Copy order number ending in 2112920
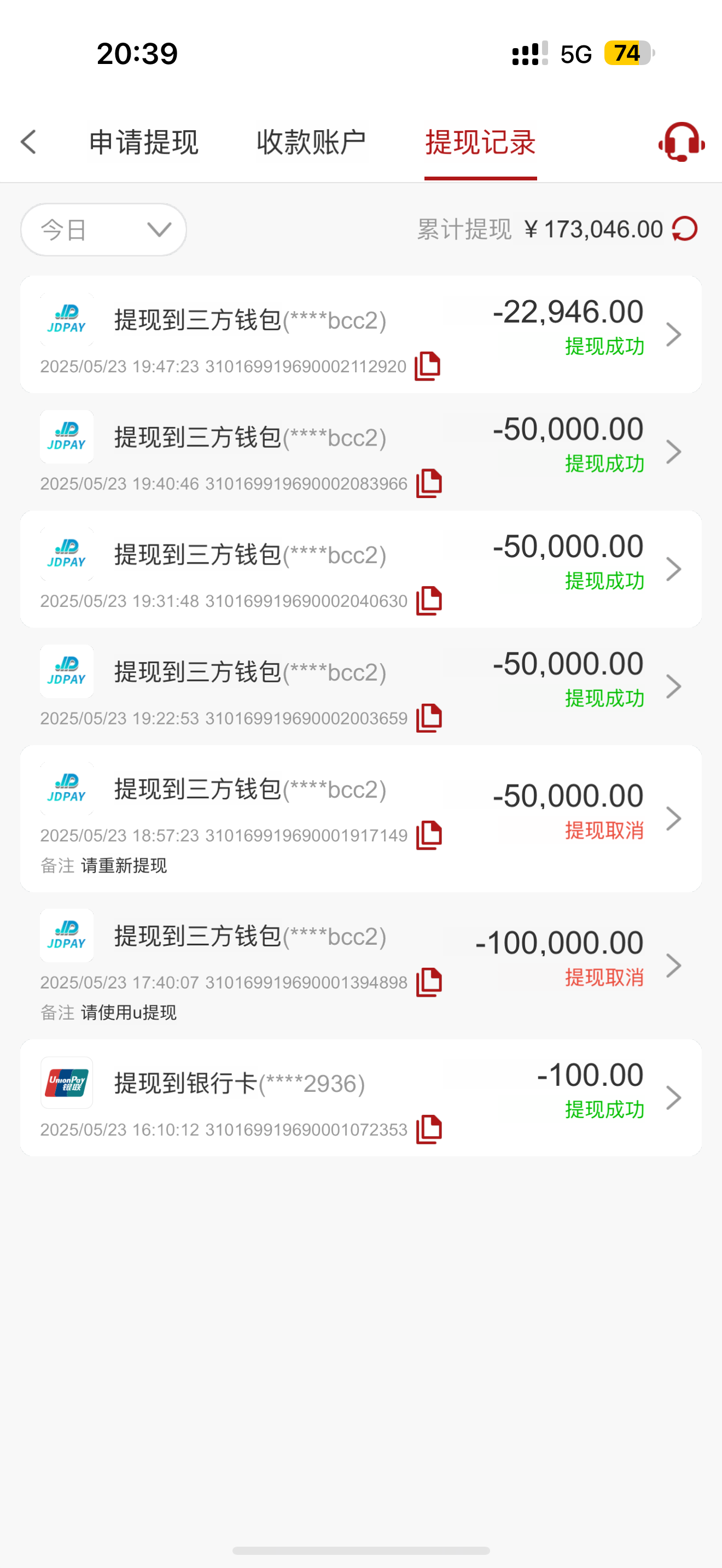The height and width of the screenshot is (1568, 722). (x=427, y=366)
